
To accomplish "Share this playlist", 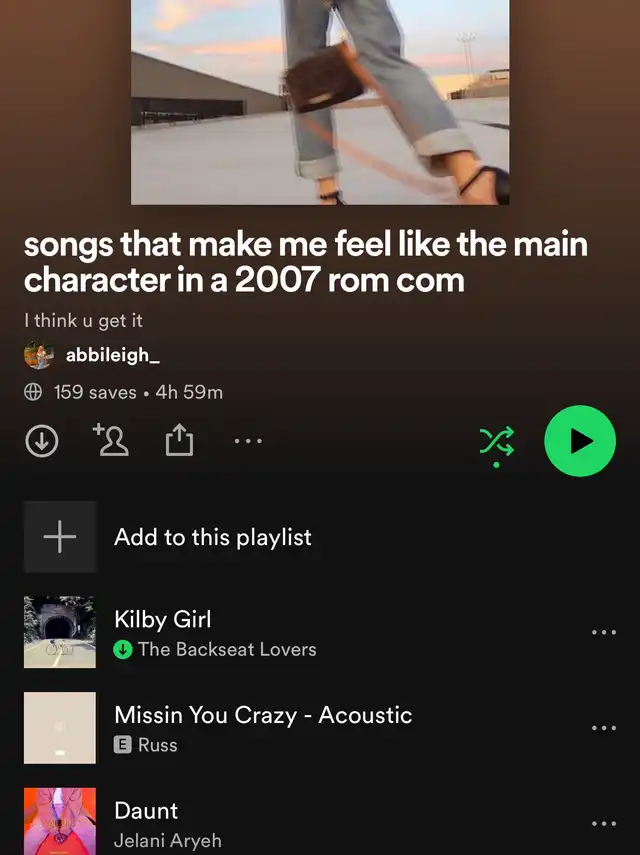I will click(178, 440).
